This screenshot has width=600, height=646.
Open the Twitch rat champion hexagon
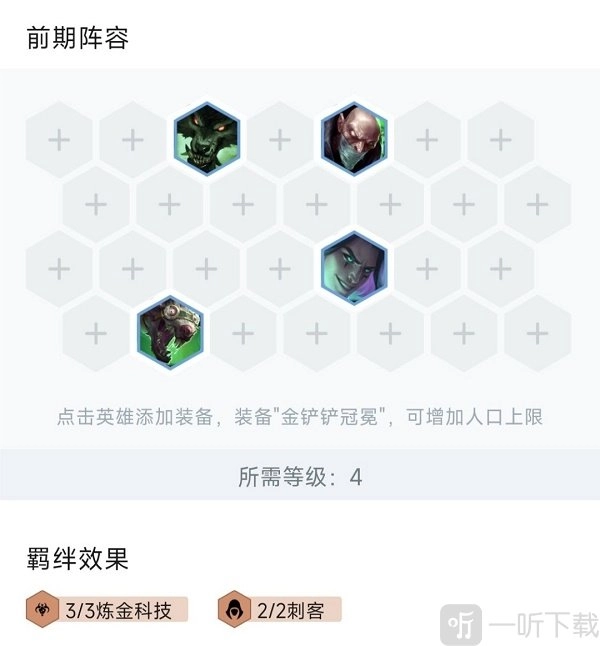[x=169, y=333]
